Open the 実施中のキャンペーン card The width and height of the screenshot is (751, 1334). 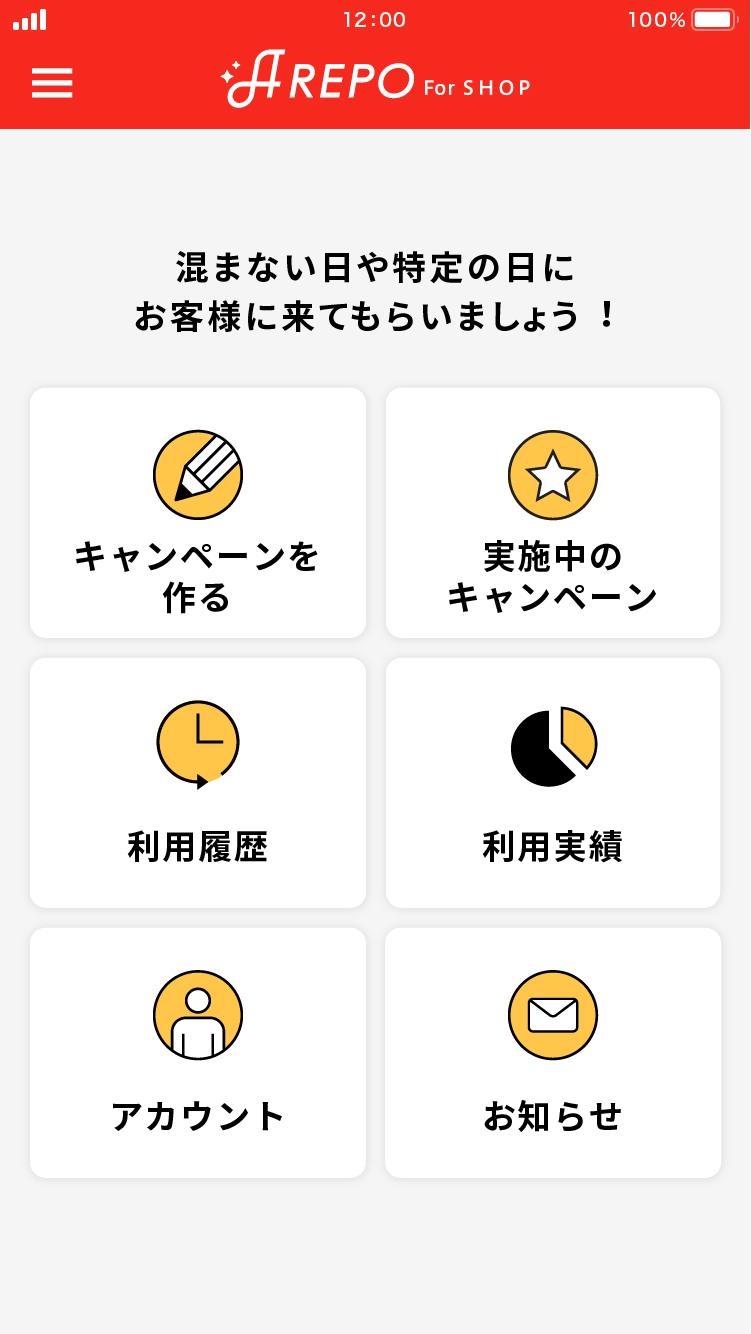point(552,512)
